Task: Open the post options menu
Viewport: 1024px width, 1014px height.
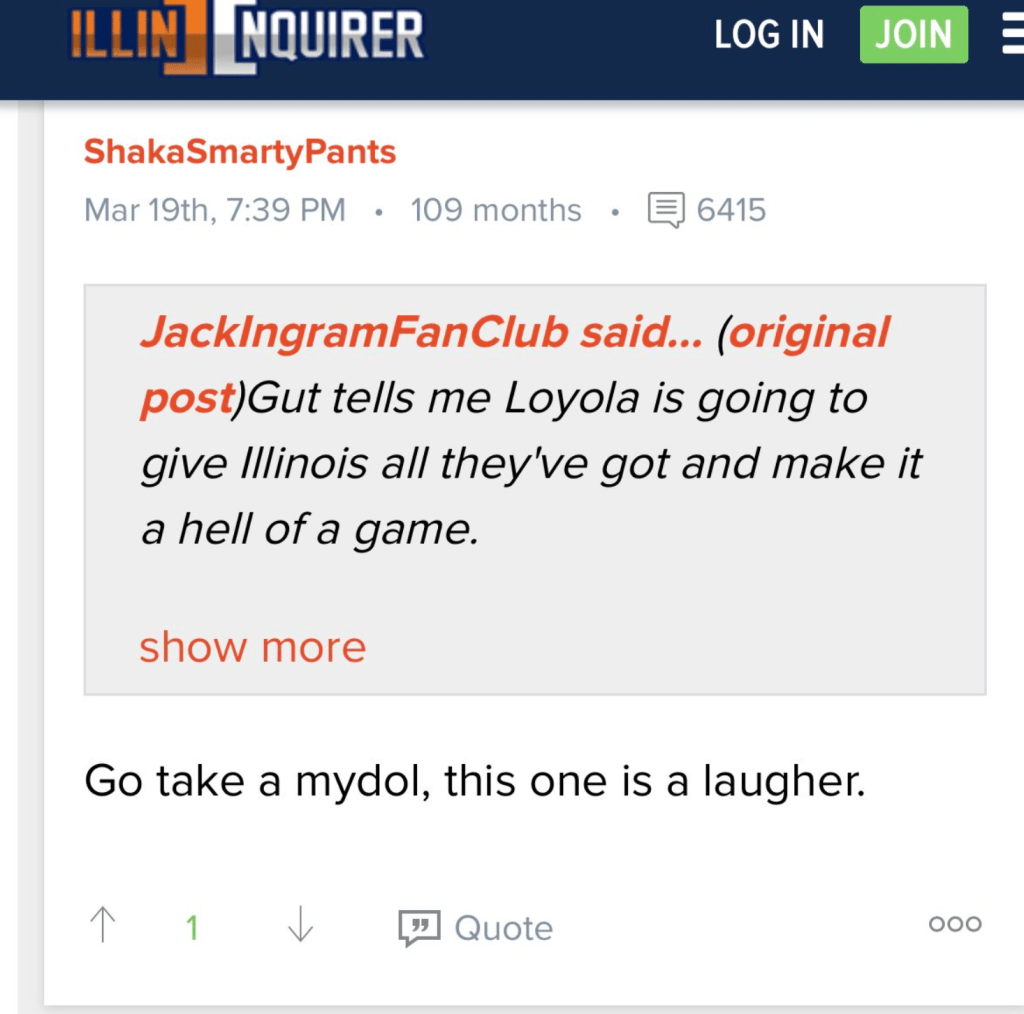Action: pyautogui.click(x=954, y=924)
